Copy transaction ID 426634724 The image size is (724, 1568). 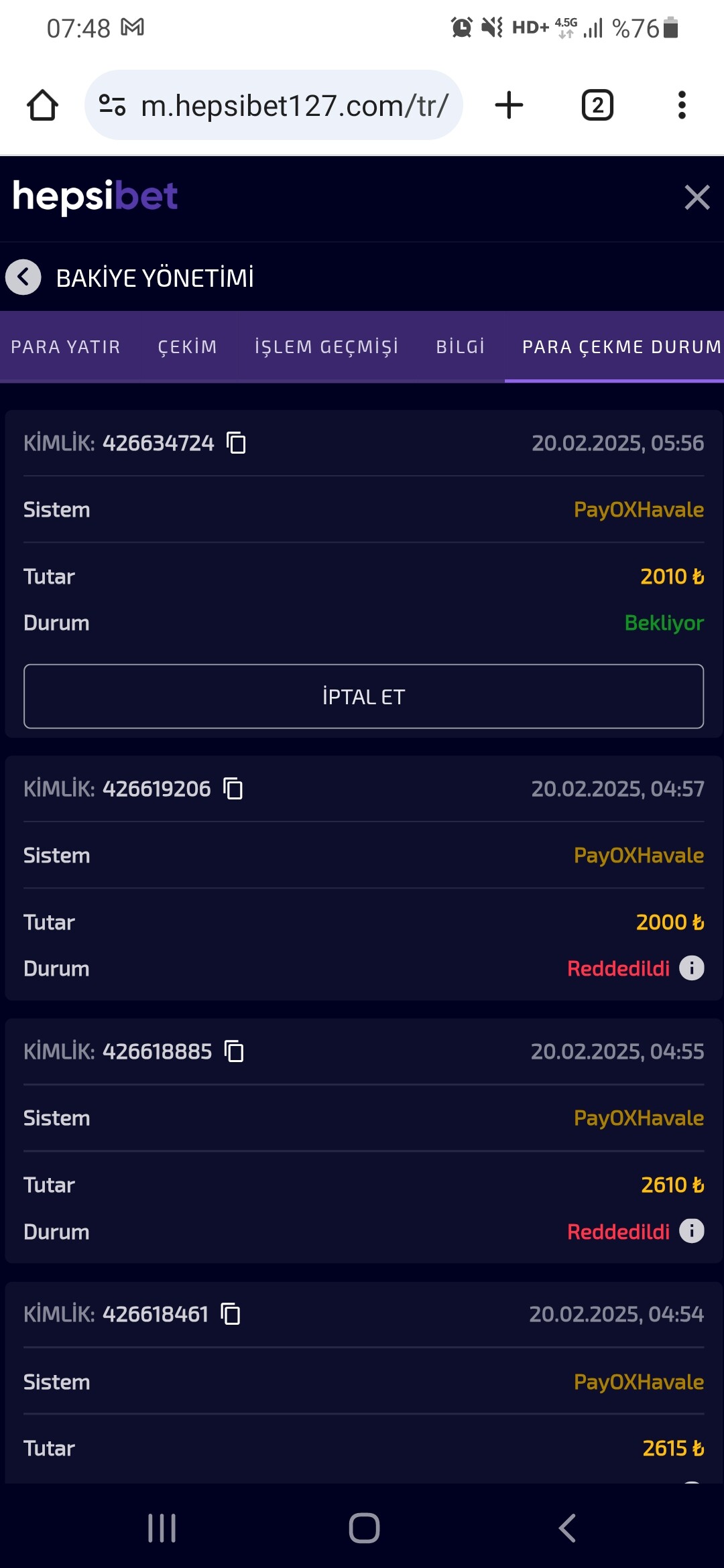pos(236,443)
